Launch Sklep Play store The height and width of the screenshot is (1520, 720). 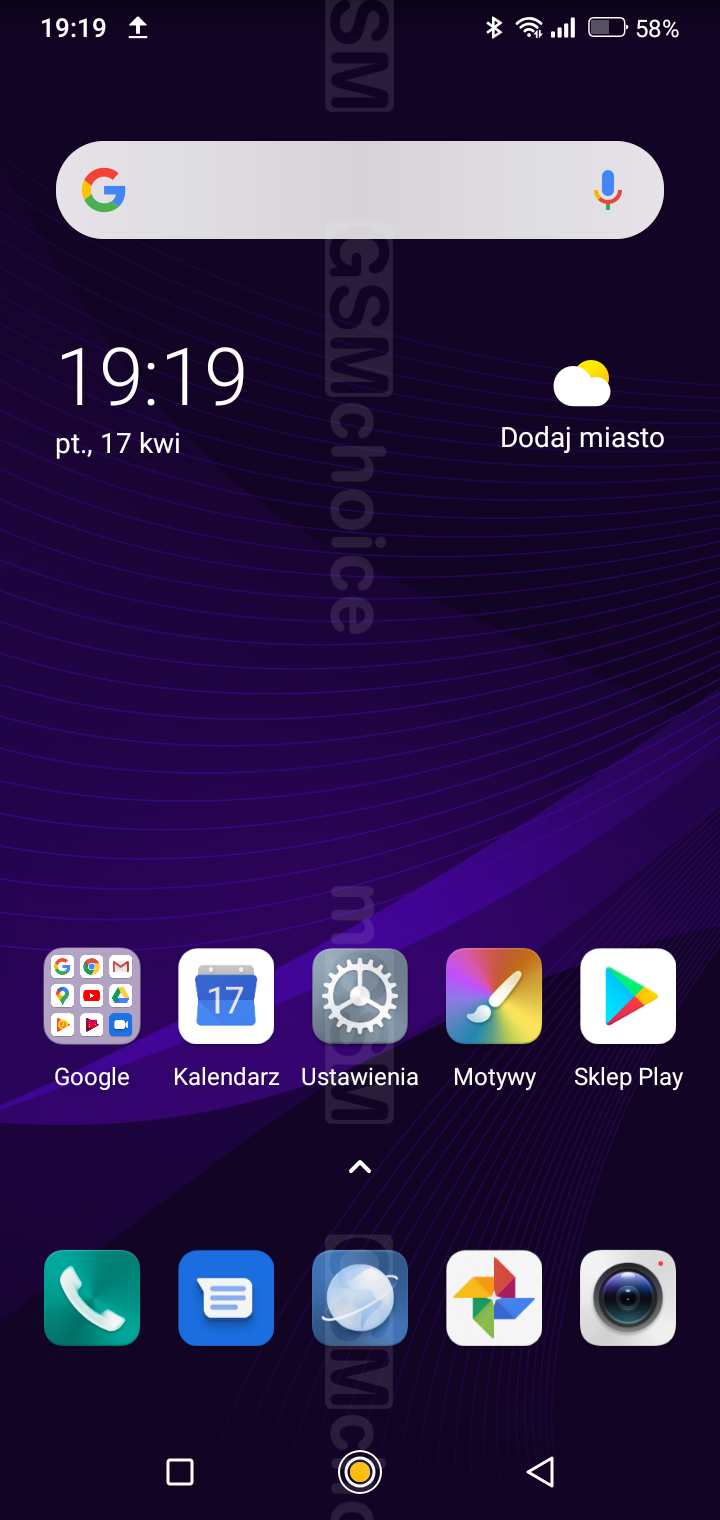(628, 996)
